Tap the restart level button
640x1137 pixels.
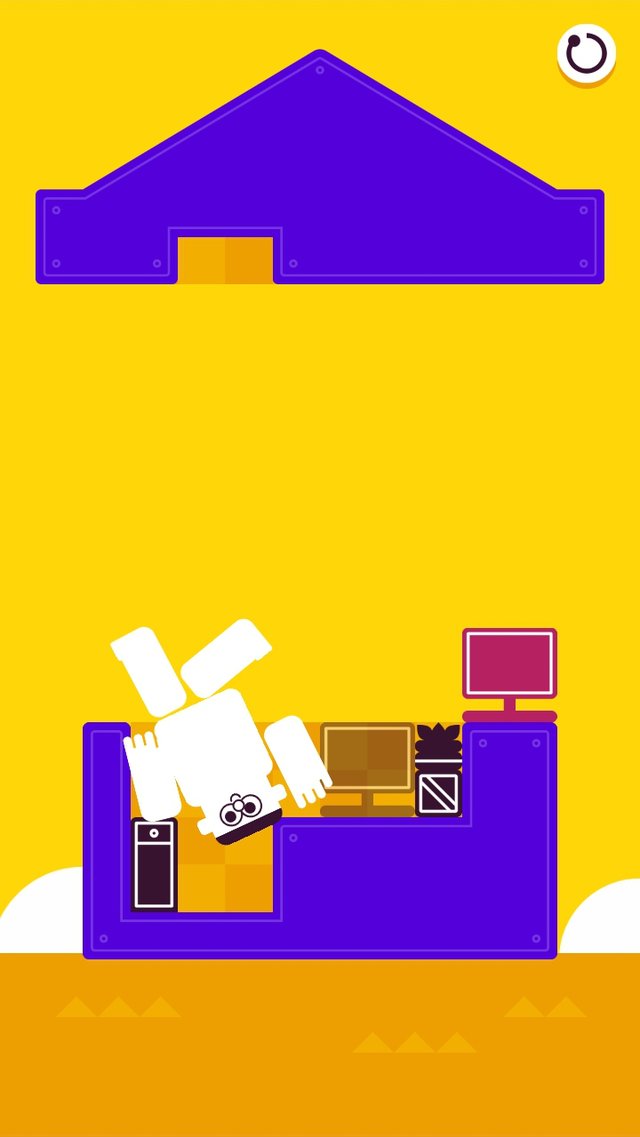pyautogui.click(x=586, y=53)
